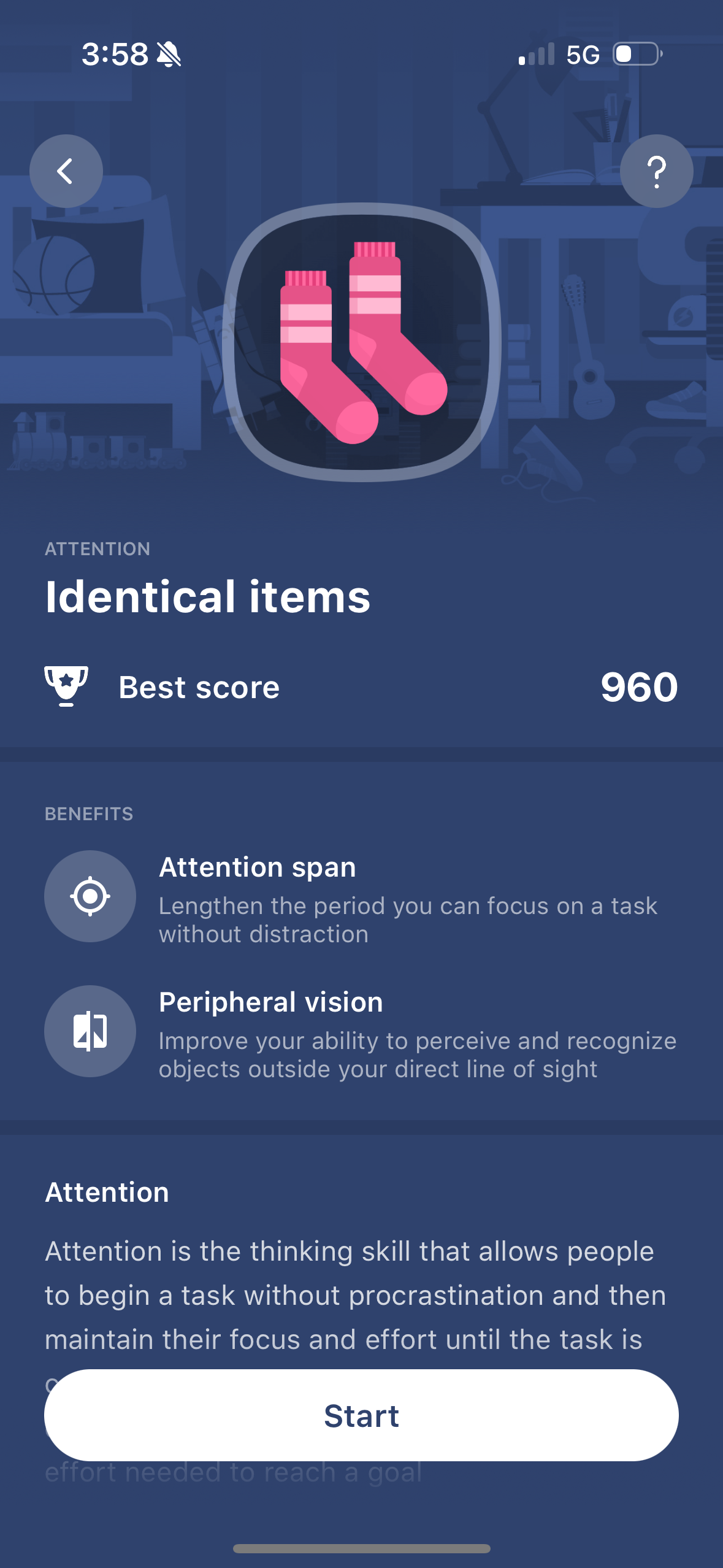Image resolution: width=723 pixels, height=1568 pixels.
Task: Tap the Attention span target icon
Action: pos(90,896)
